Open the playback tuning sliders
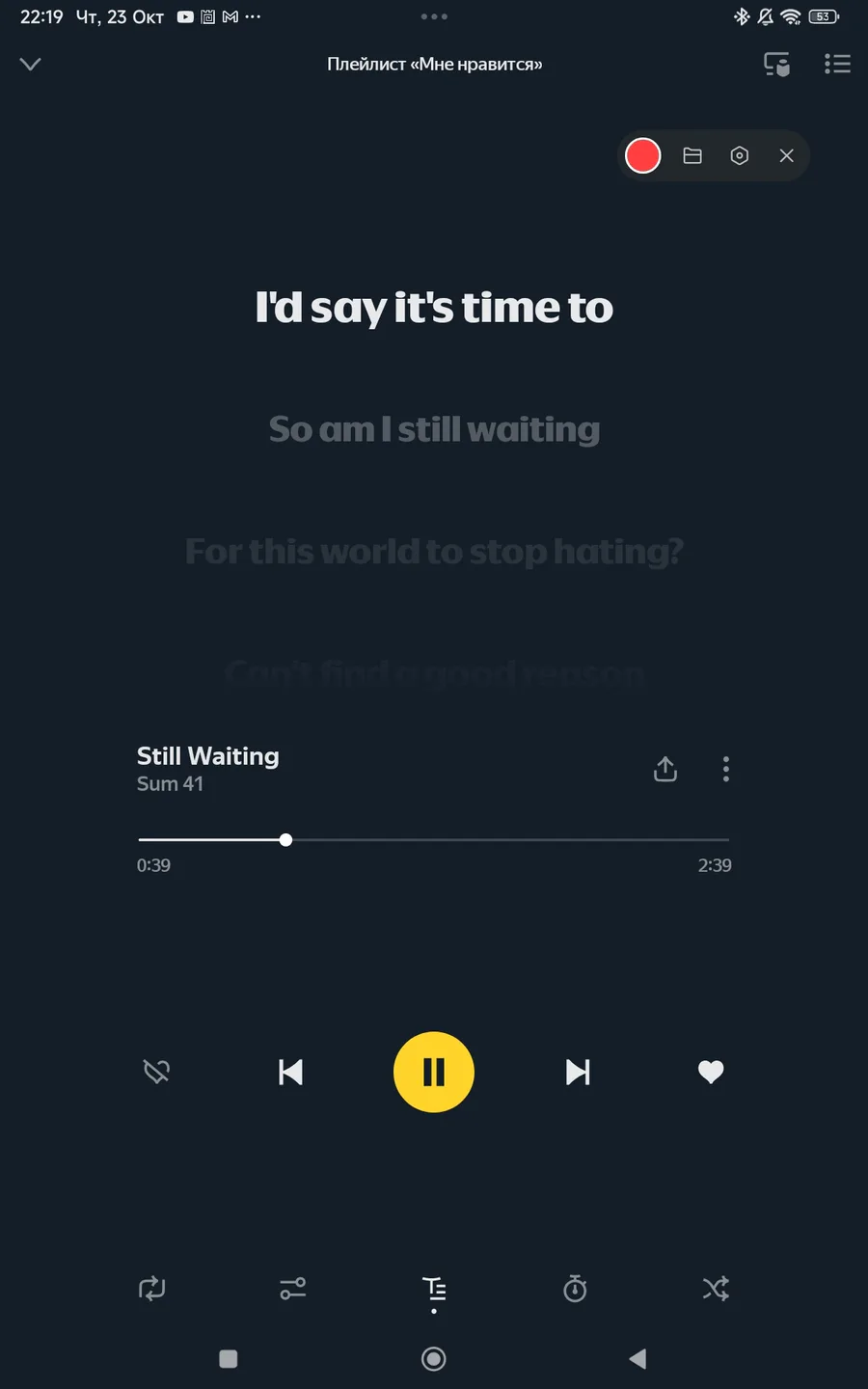 pos(293,1289)
